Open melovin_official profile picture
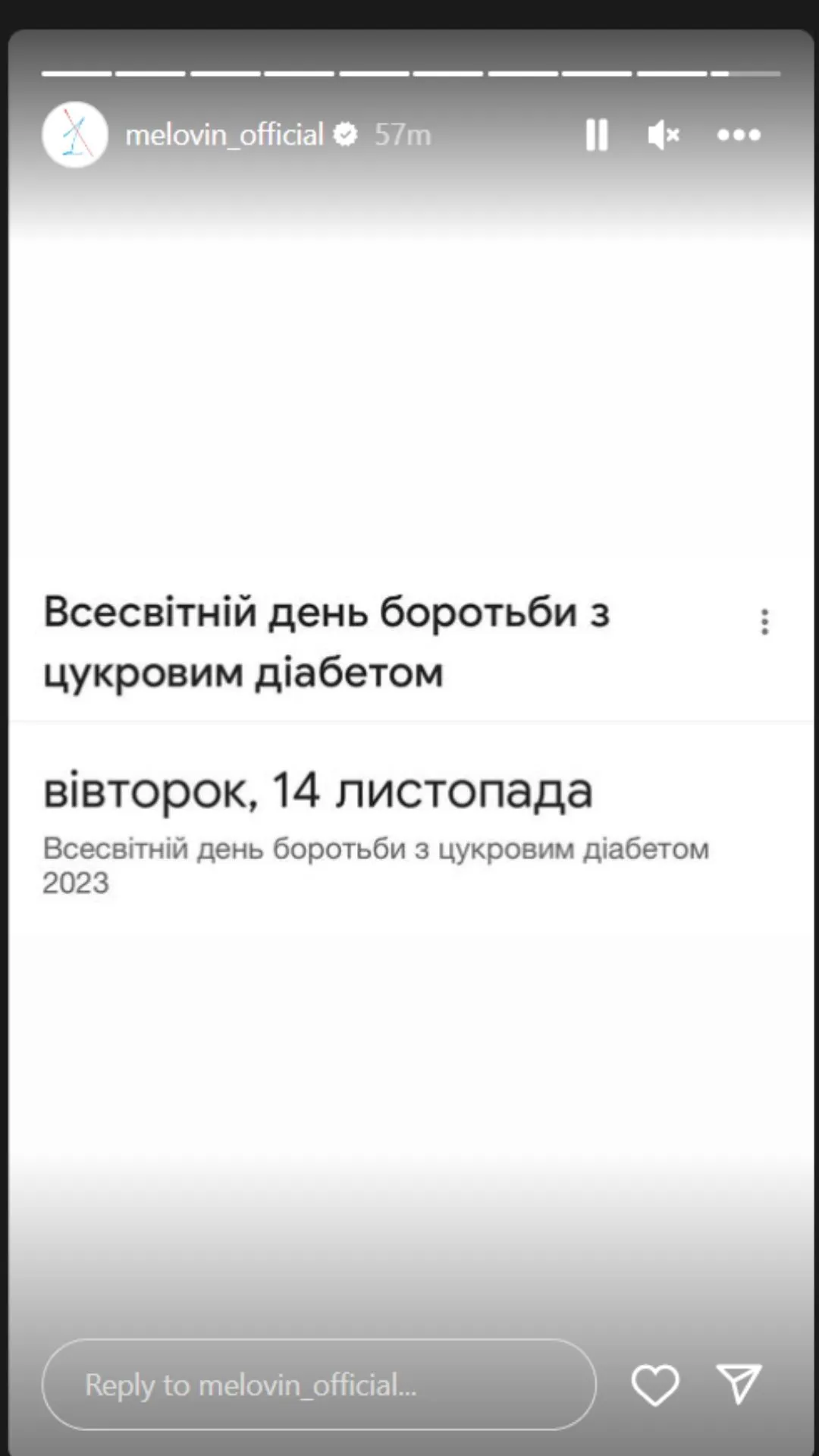 click(x=75, y=135)
